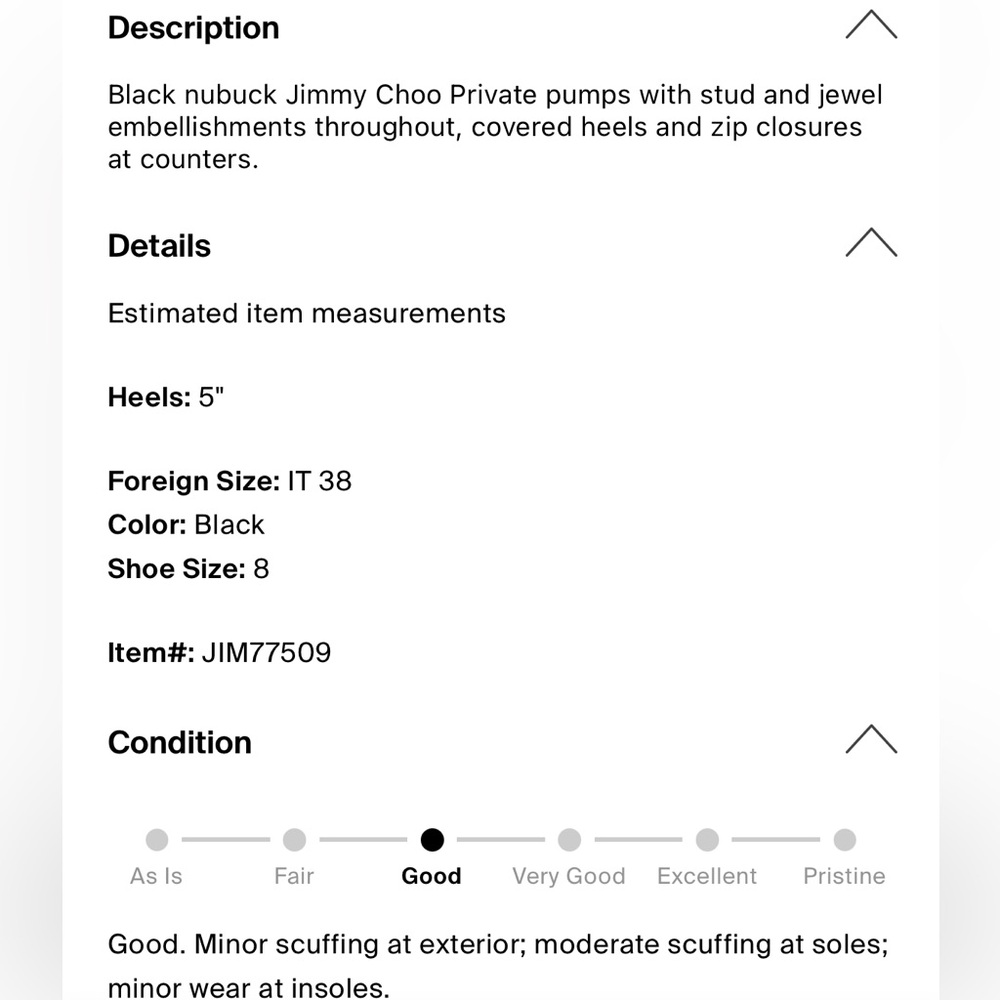Collapse the Details section

point(871,243)
